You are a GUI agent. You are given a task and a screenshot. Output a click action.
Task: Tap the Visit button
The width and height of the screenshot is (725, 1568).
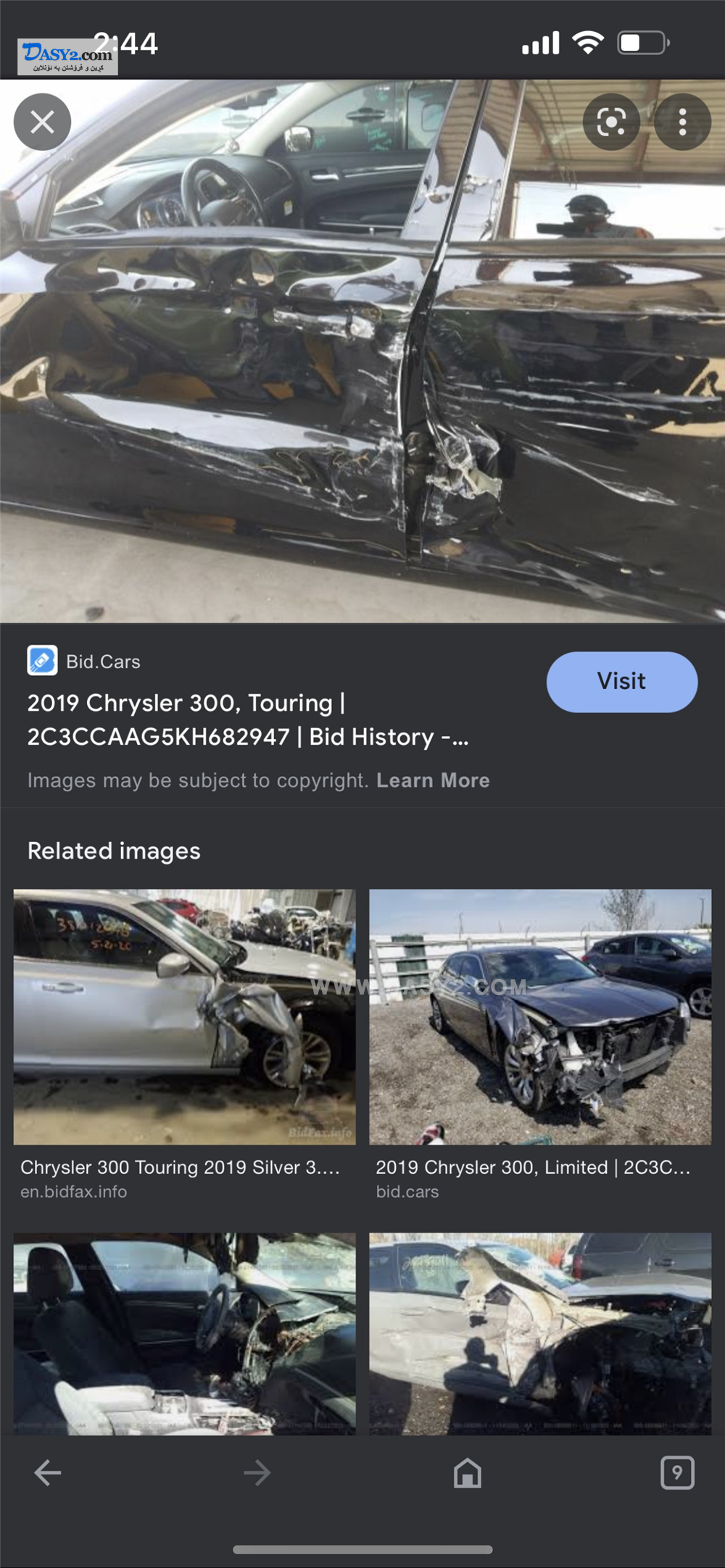[x=622, y=682]
